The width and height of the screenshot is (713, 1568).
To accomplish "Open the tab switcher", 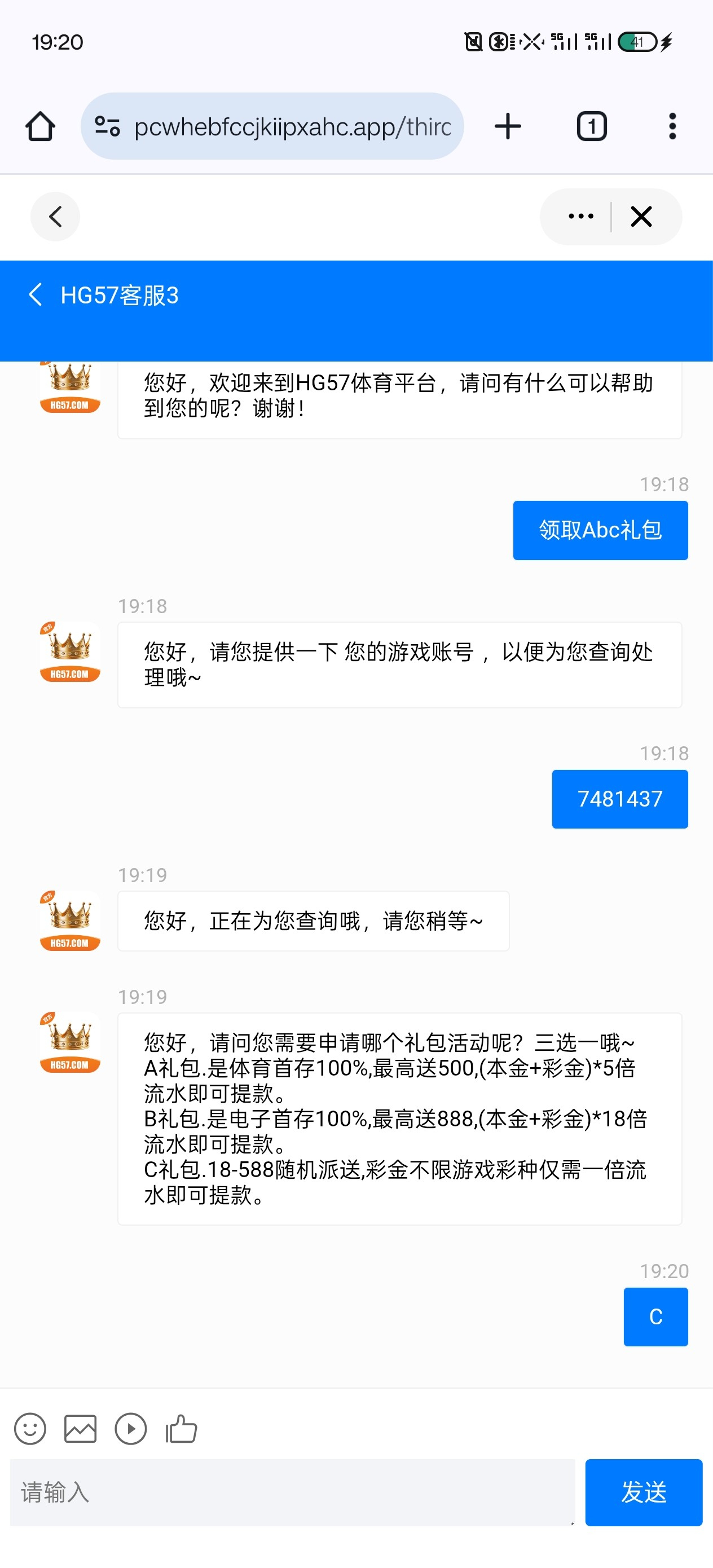I will [x=591, y=126].
